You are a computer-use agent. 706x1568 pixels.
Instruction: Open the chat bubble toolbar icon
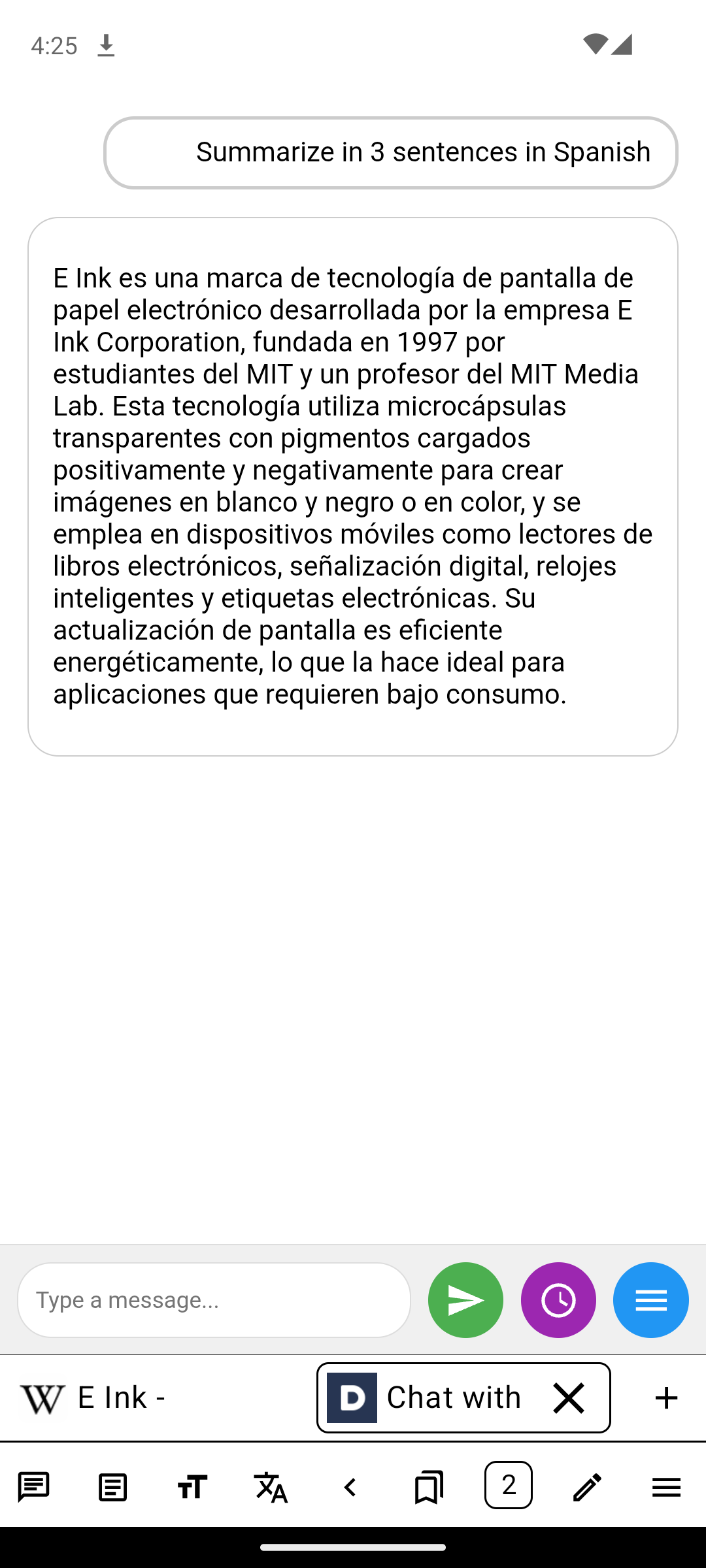tap(34, 1487)
